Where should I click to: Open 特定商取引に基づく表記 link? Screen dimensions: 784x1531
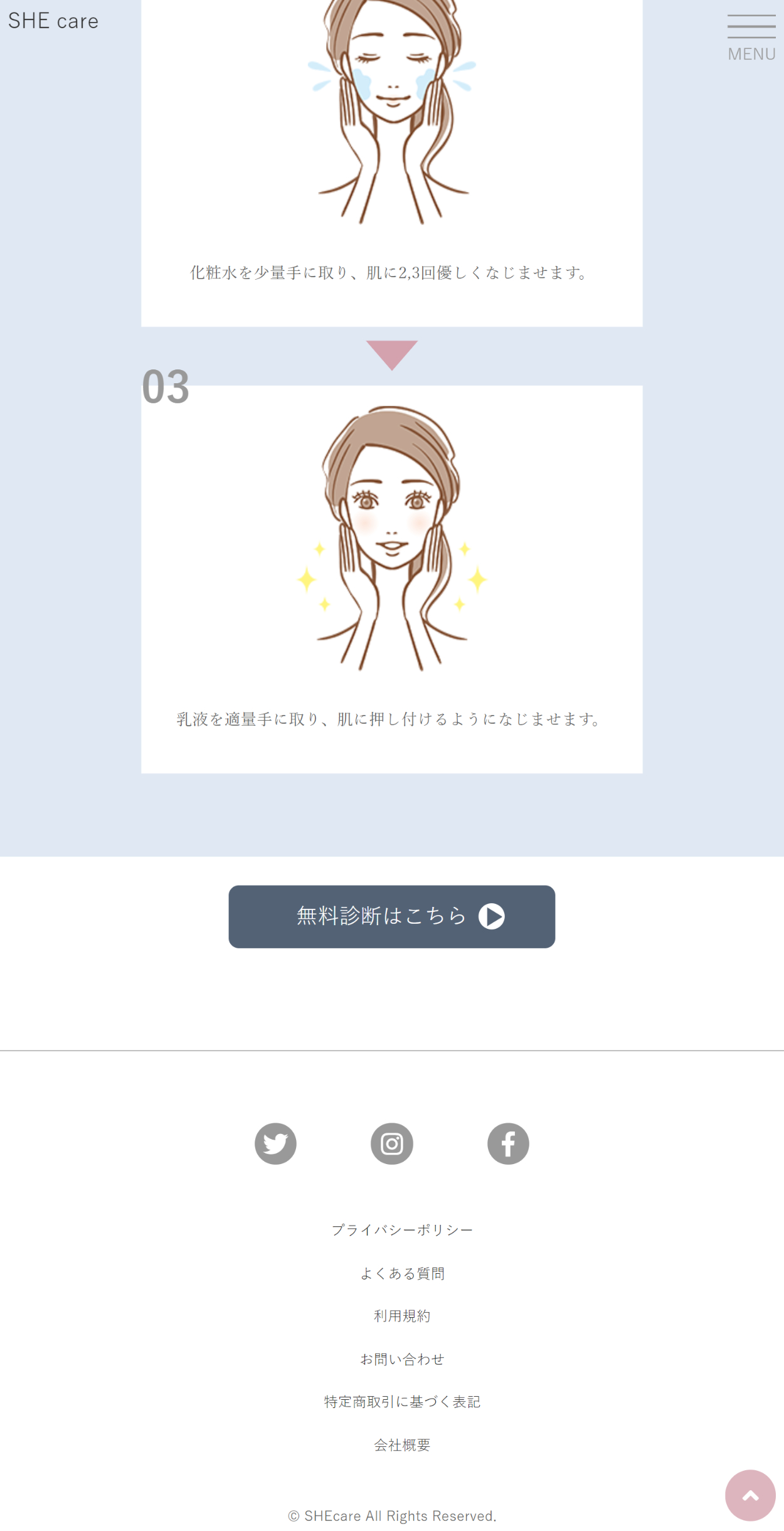(x=402, y=1401)
